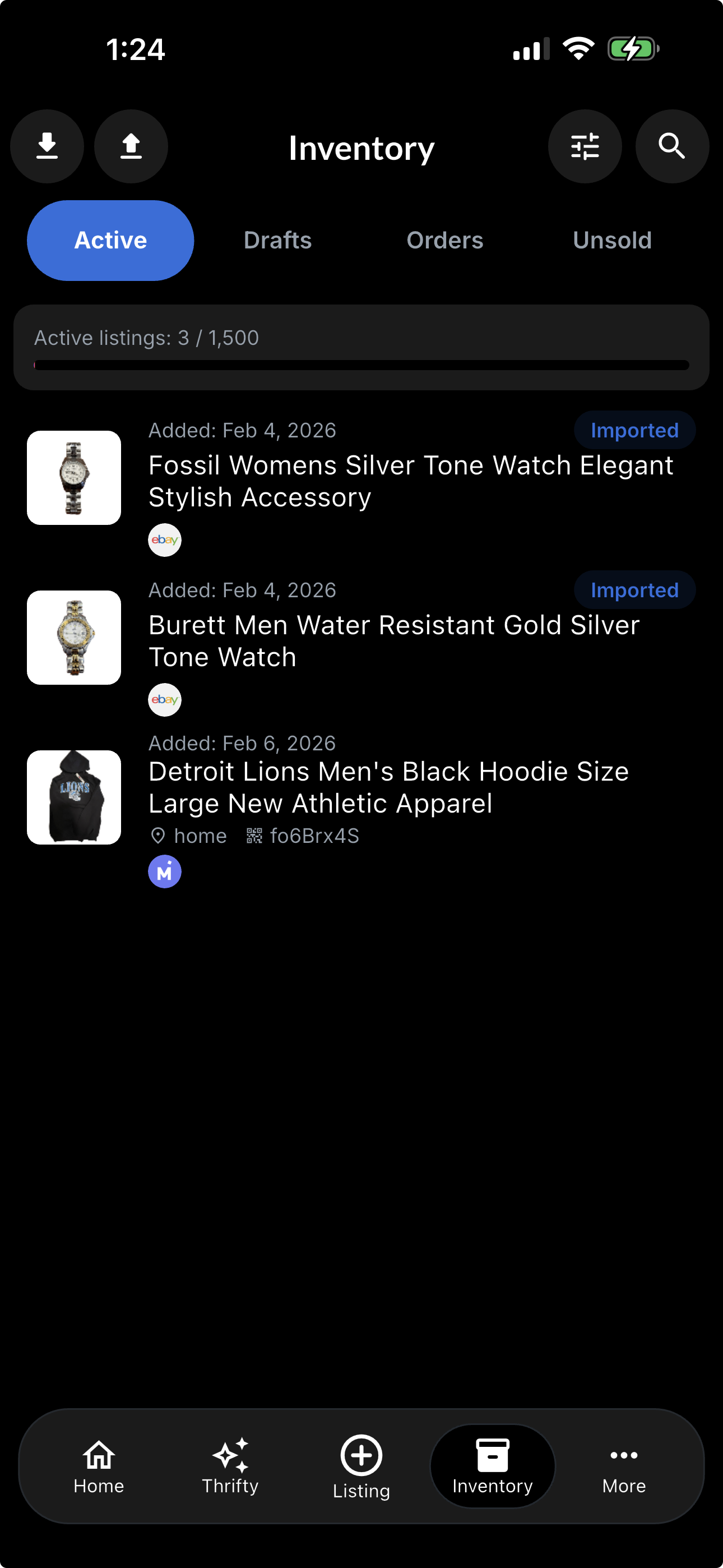Screen dimensions: 723x1568
Task: Select the Active tab
Action: point(110,241)
